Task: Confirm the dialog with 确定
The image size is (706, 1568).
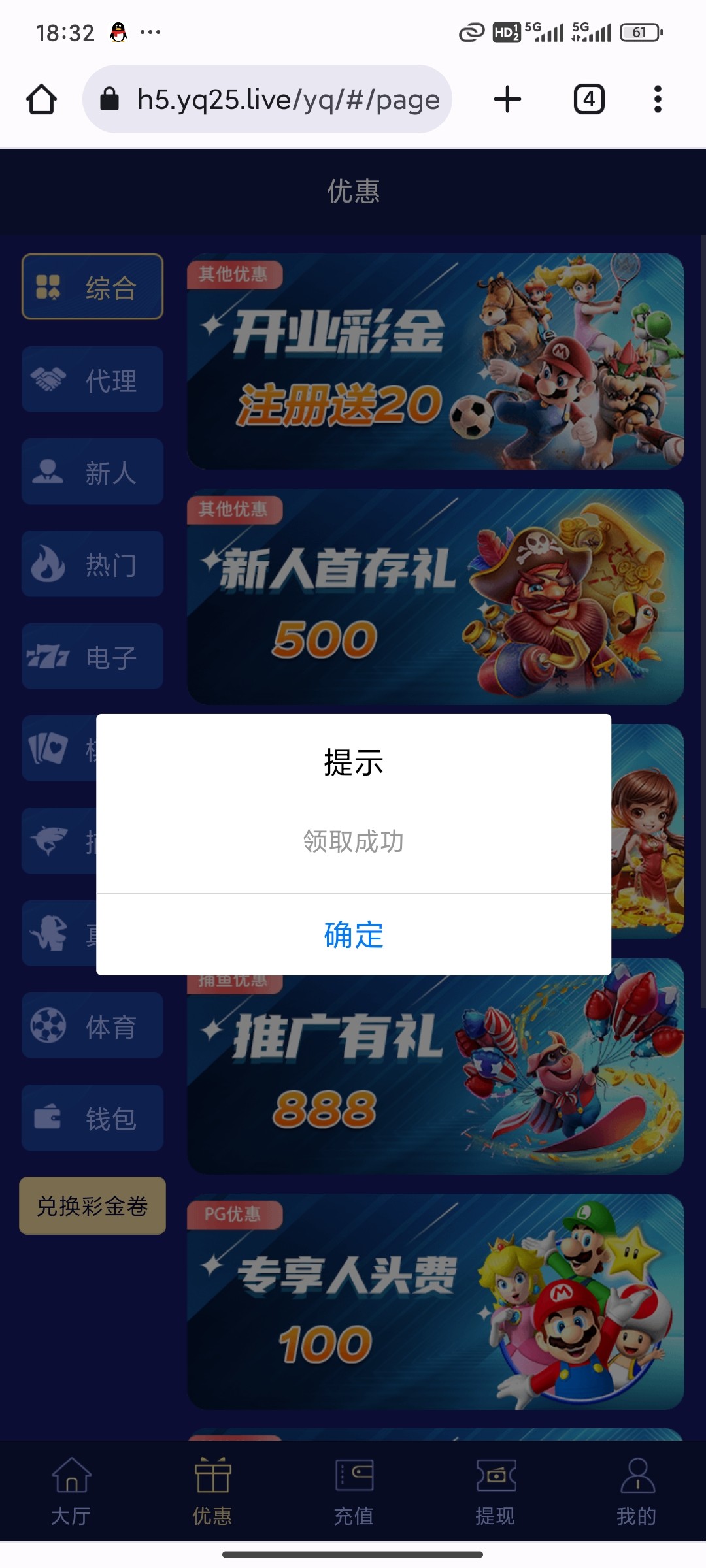Action: pos(353,934)
